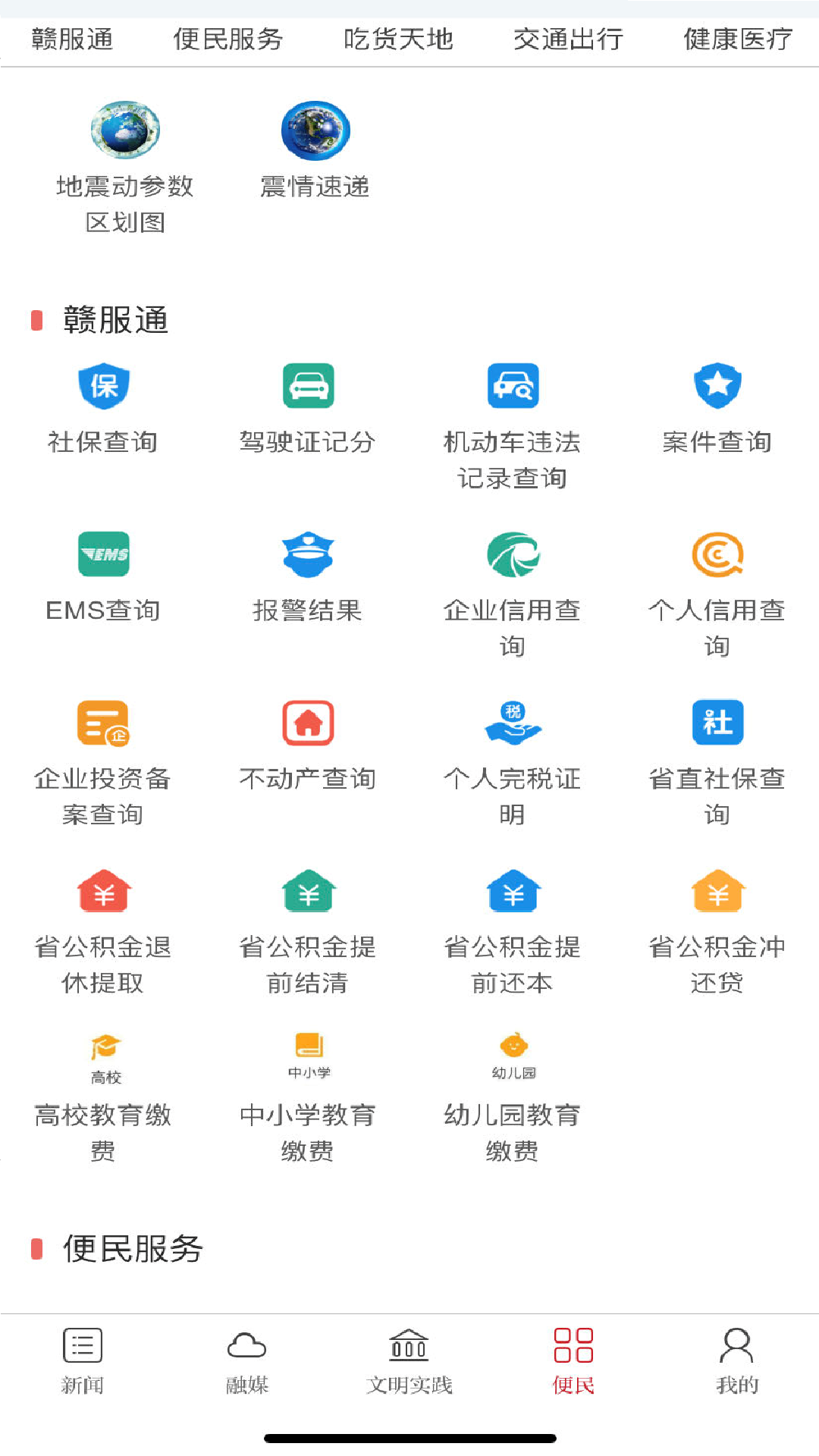Open the 交通出行 top tab
Screen dimensions: 819x1456
click(x=568, y=39)
